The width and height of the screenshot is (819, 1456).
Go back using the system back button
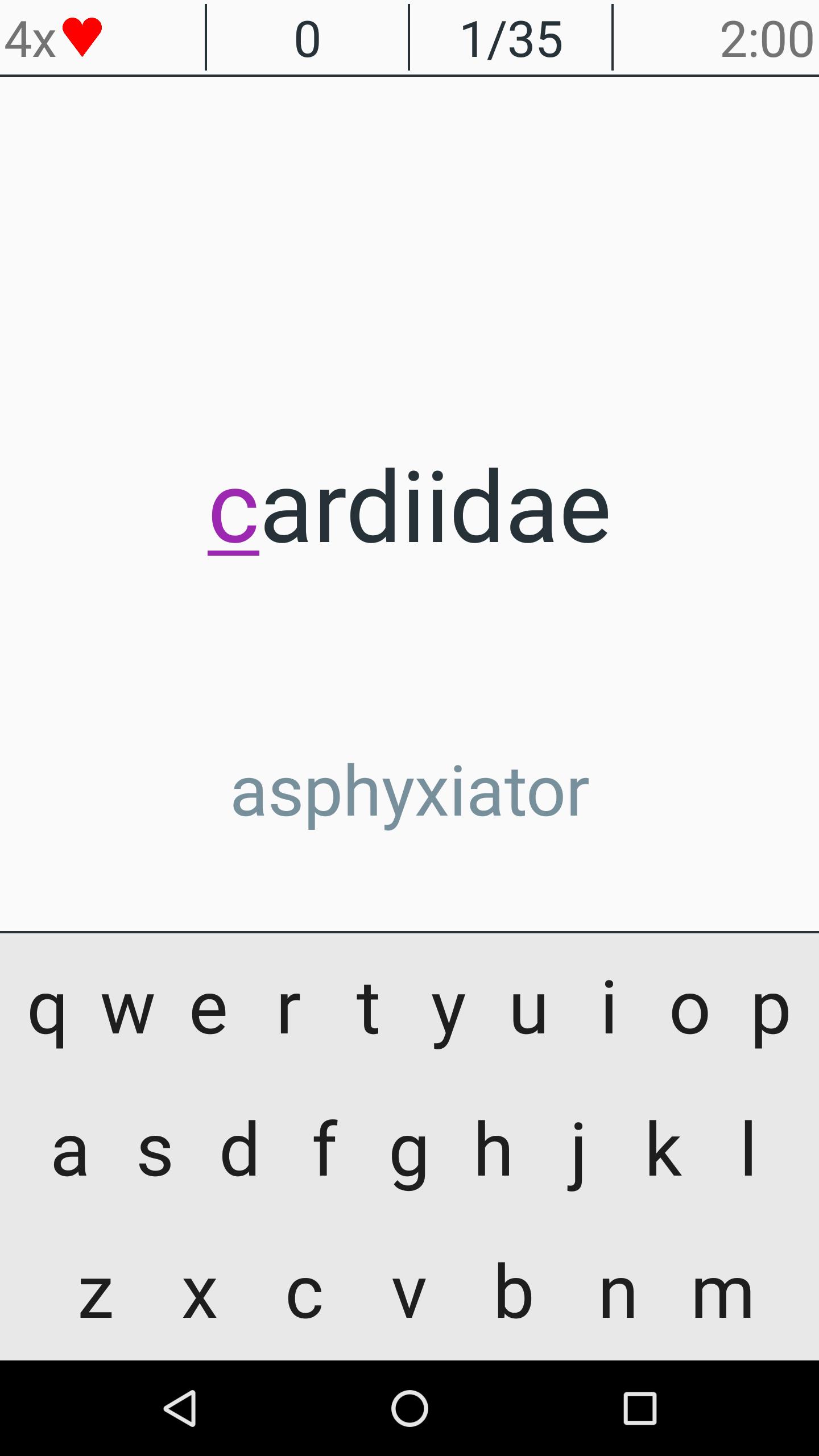coord(180,1408)
